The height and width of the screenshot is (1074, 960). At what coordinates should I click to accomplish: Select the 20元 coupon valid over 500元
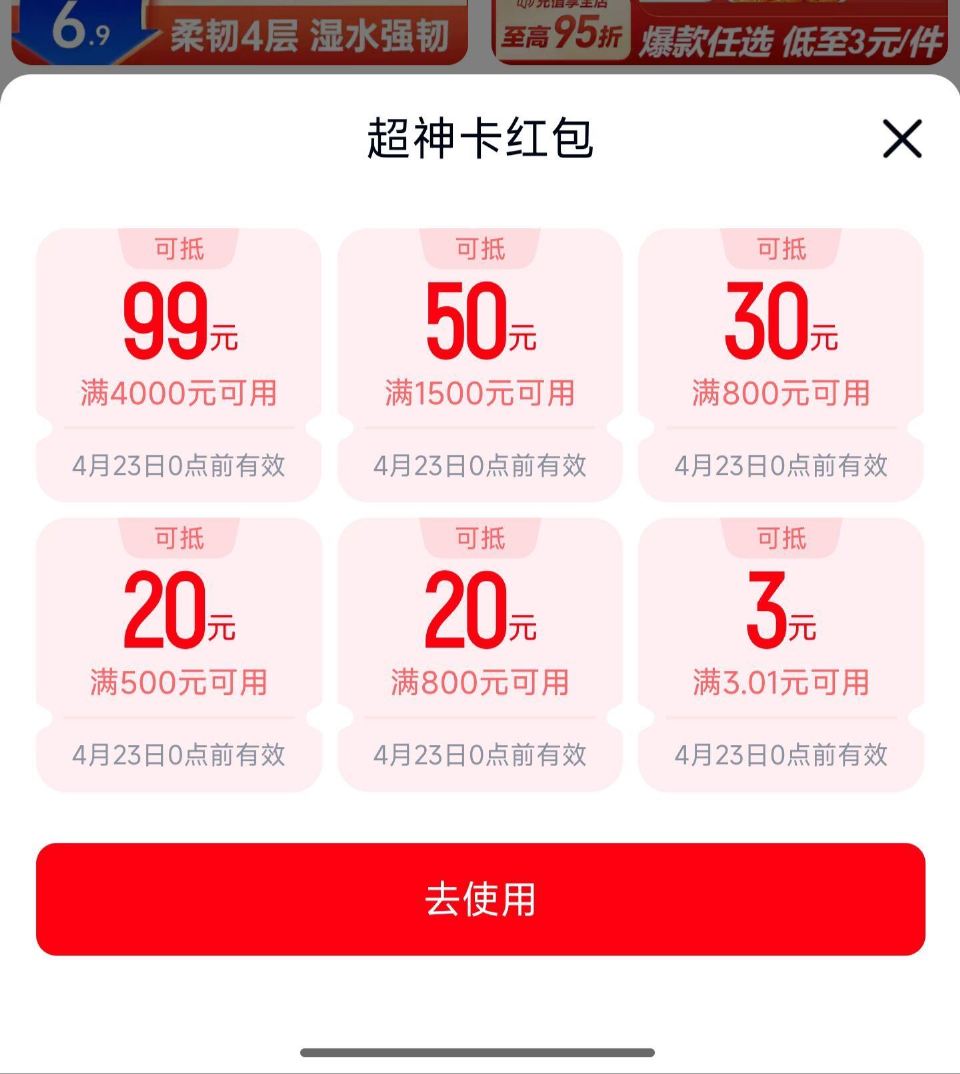click(178, 650)
